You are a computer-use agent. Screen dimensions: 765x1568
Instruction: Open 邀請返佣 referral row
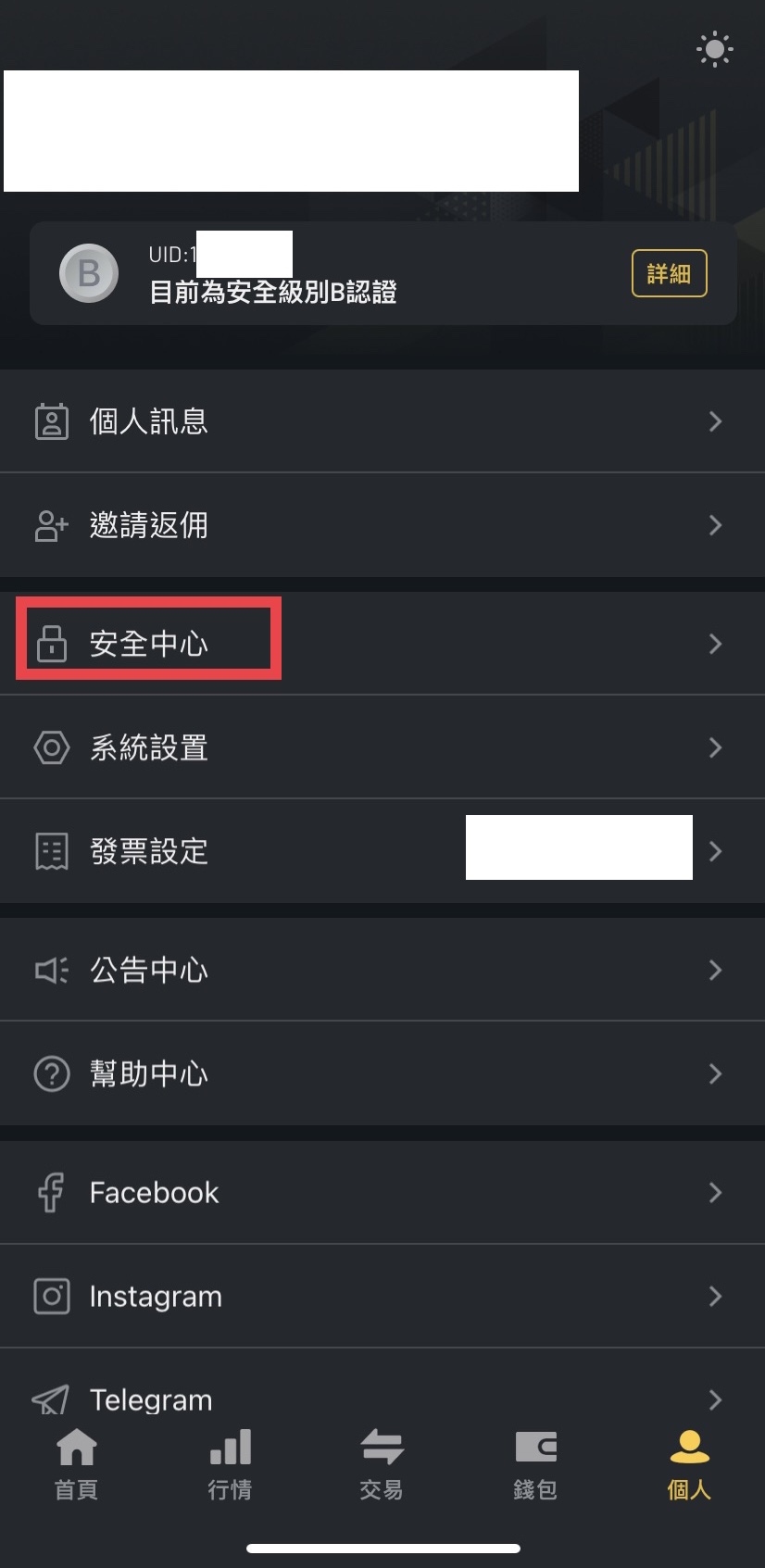coord(382,525)
